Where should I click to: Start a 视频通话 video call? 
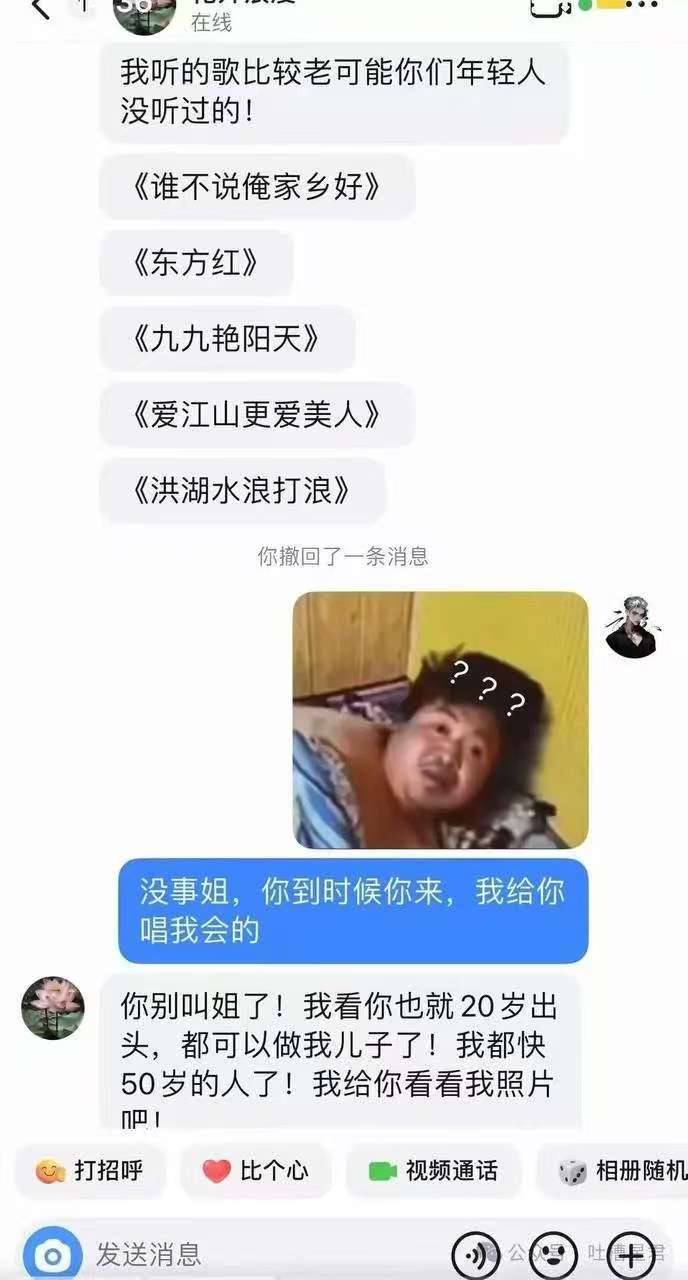pos(433,1171)
